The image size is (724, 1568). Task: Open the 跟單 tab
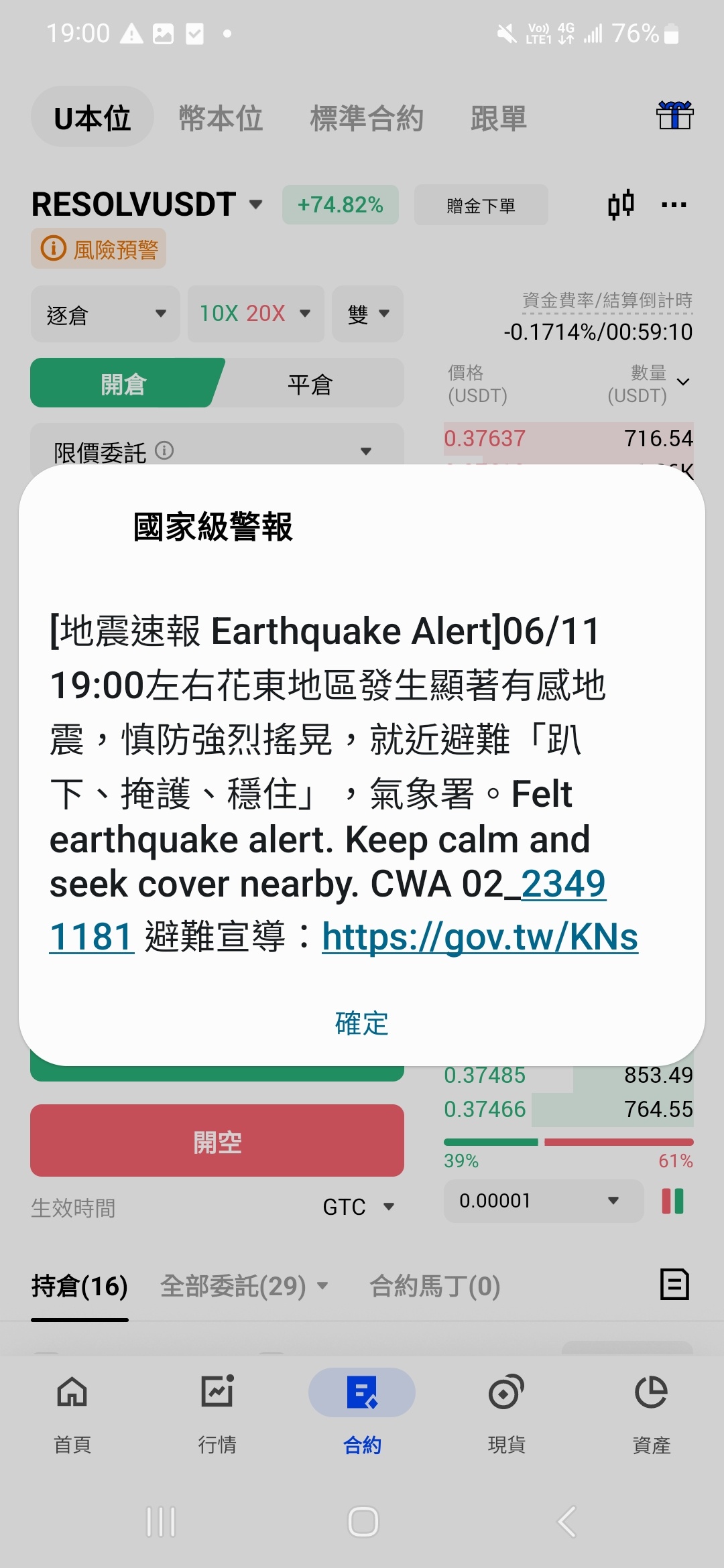click(498, 118)
